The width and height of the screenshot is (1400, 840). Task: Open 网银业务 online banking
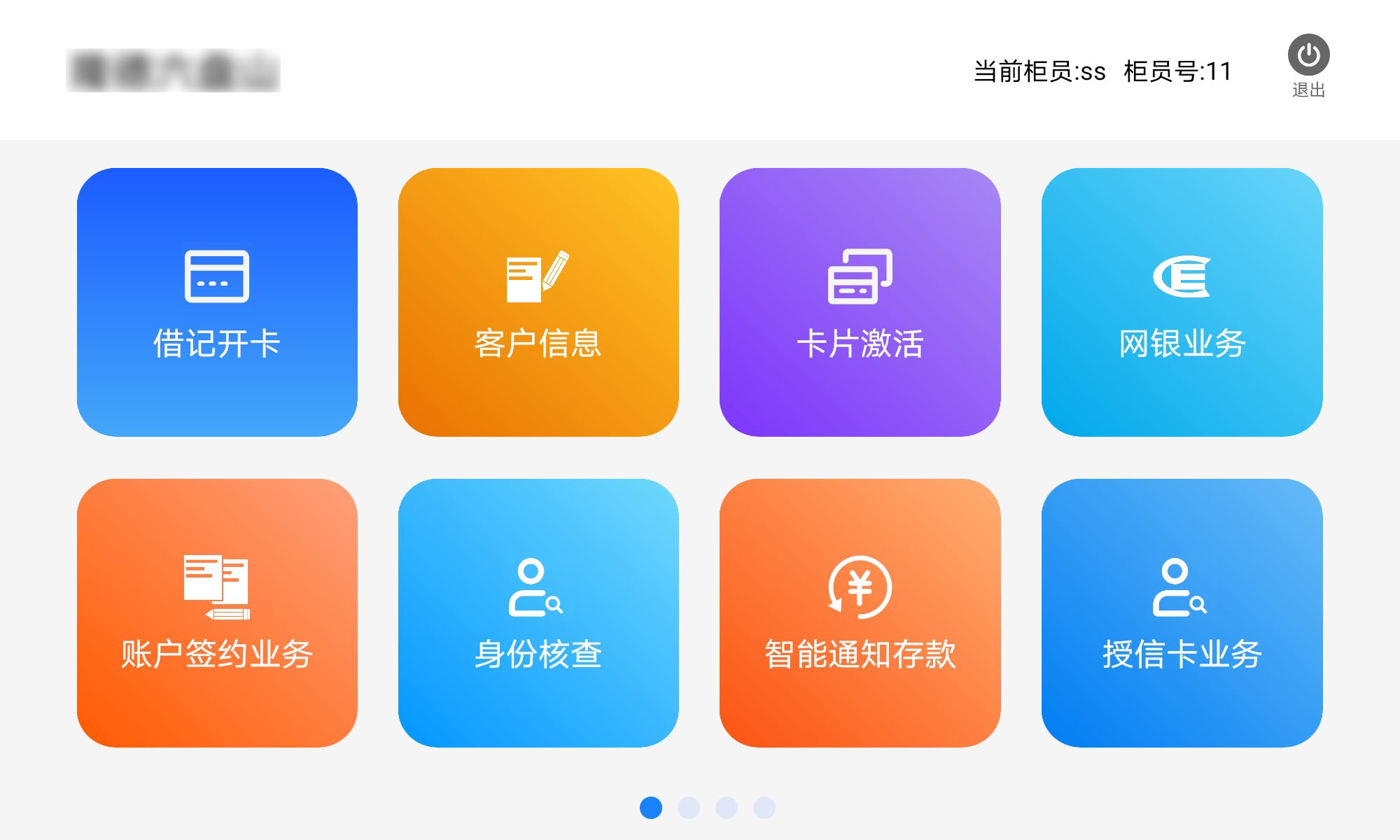[x=1182, y=302]
